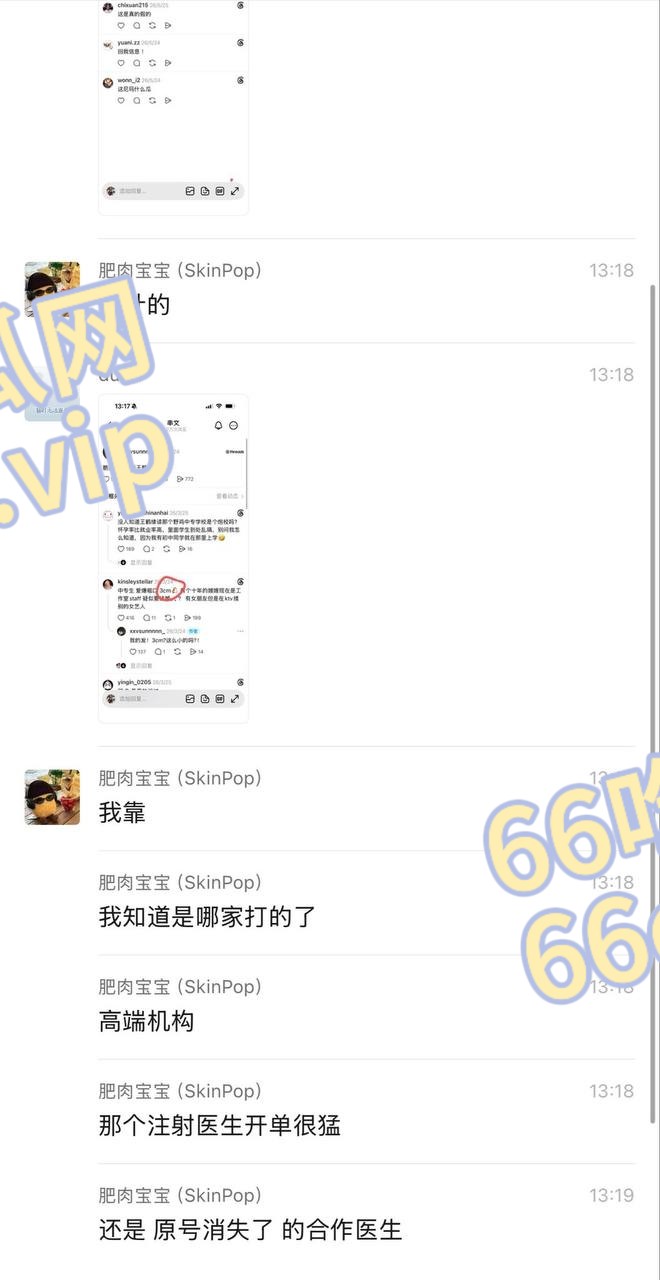Open the shared screenshot image sent at 13:18

tap(173, 558)
